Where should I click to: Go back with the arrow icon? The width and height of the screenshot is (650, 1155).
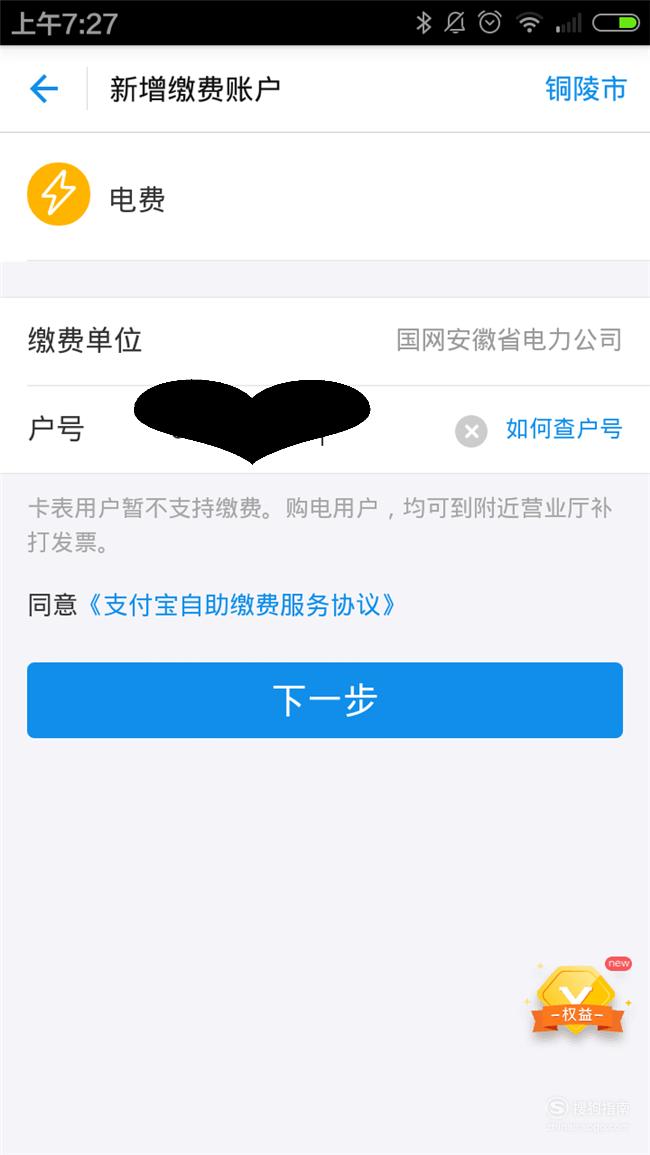[x=44, y=89]
